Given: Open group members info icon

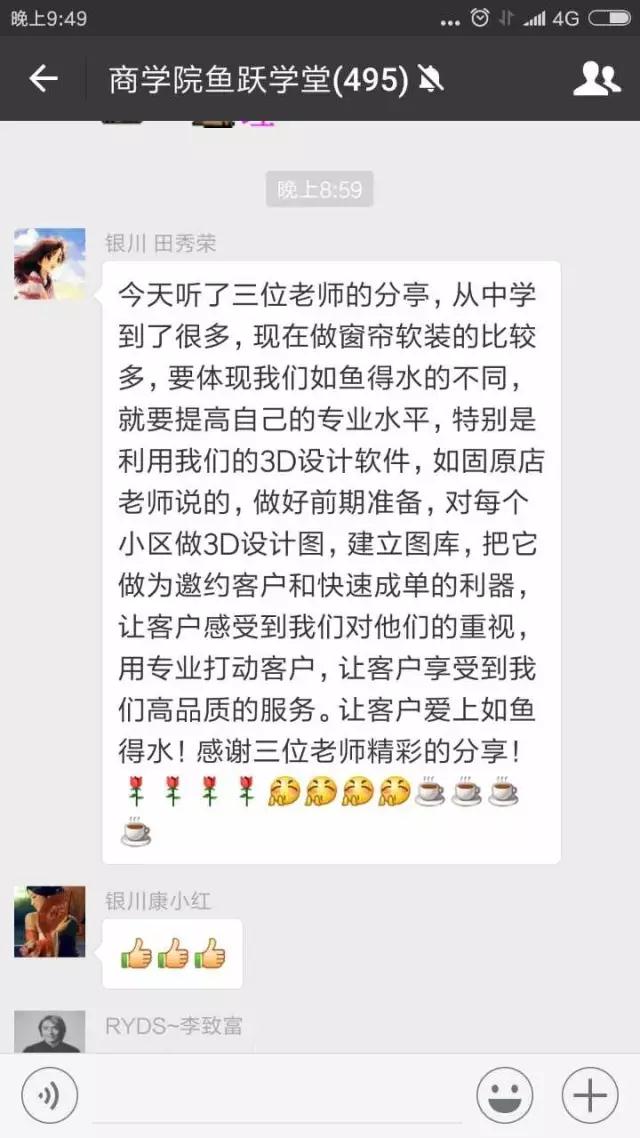Looking at the screenshot, I should pos(596,79).
